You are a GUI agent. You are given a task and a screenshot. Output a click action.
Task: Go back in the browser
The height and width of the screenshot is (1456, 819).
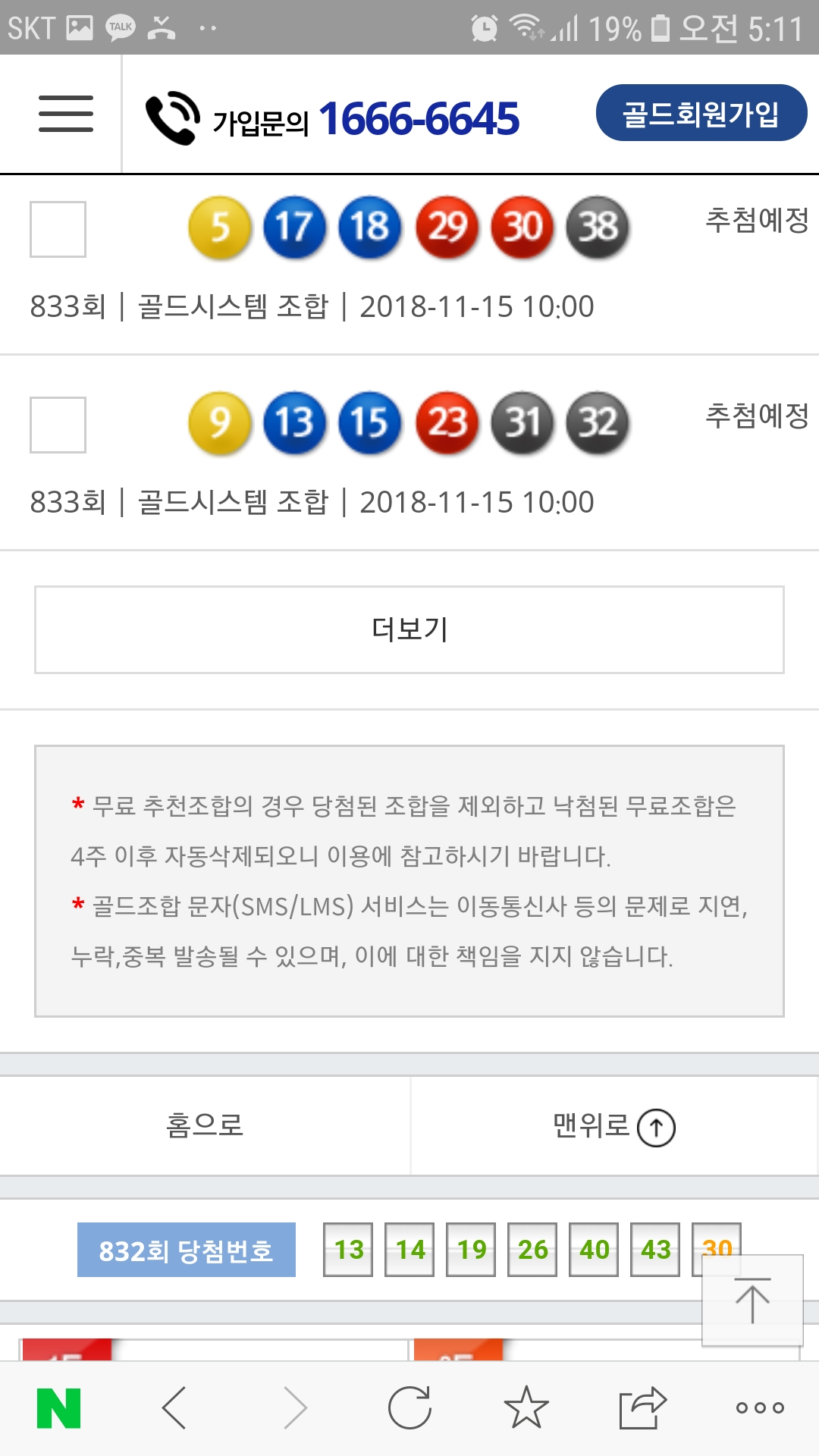[174, 1408]
